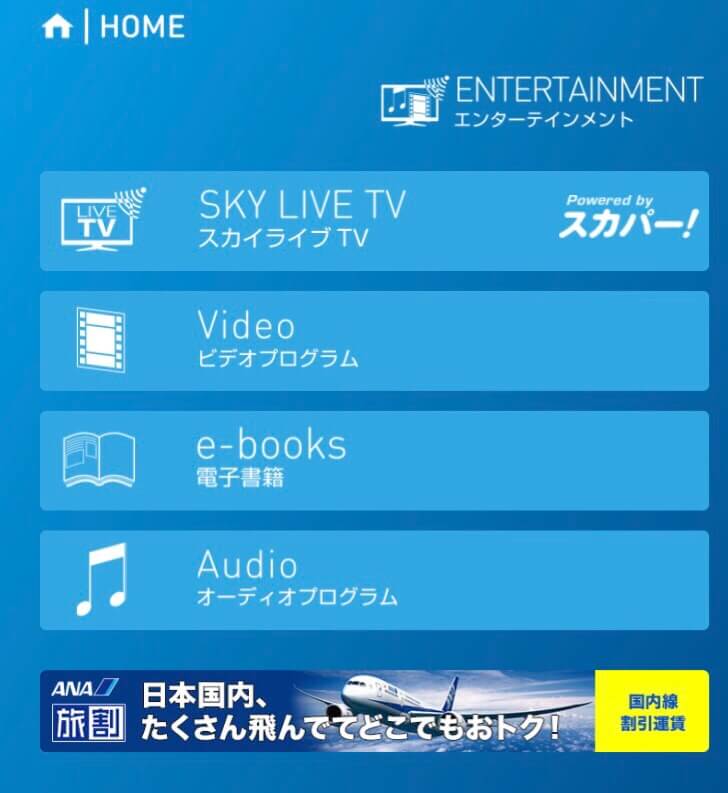Open the Video programs section
The height and width of the screenshot is (793, 728).
click(x=374, y=341)
